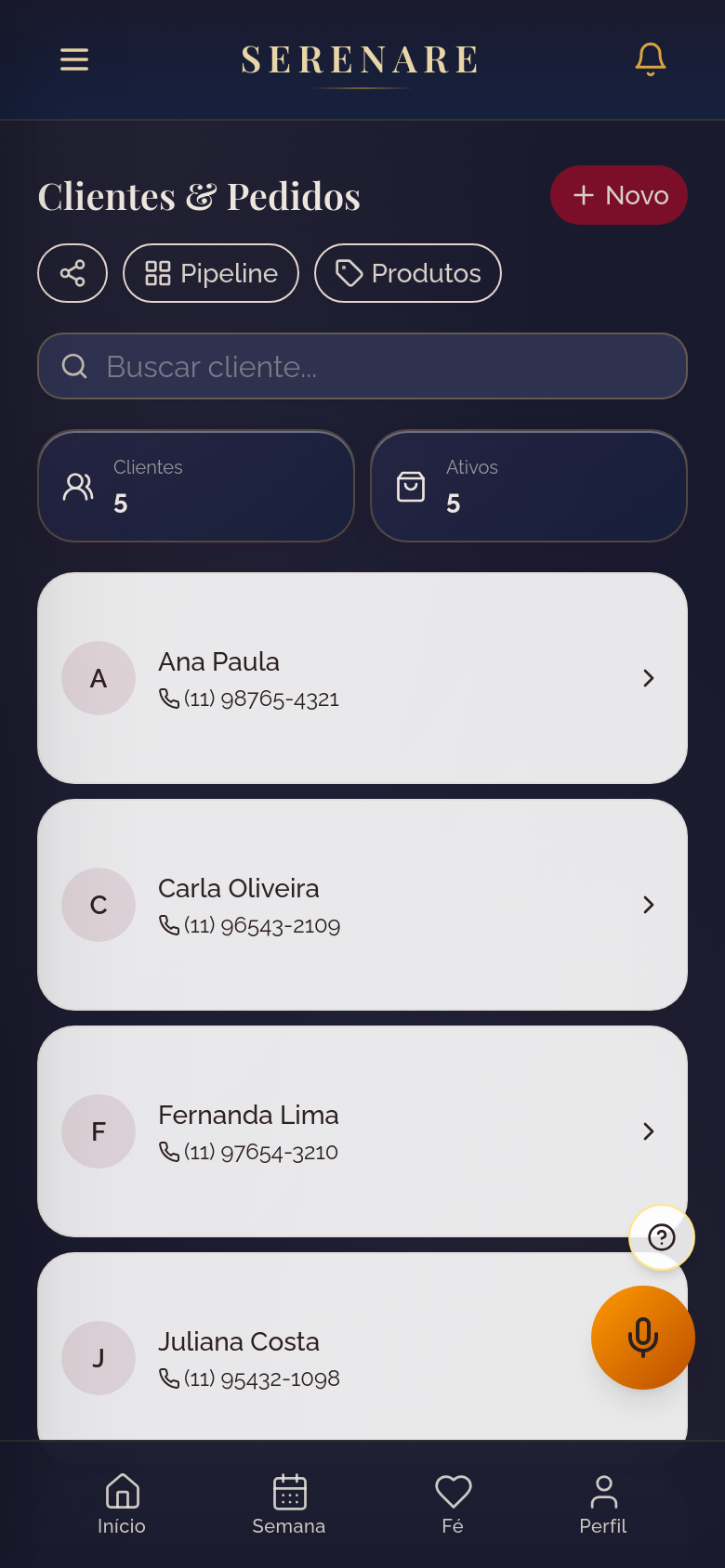Click the Ativos shopping bag icon
This screenshot has width=725, height=1568.
411,485
